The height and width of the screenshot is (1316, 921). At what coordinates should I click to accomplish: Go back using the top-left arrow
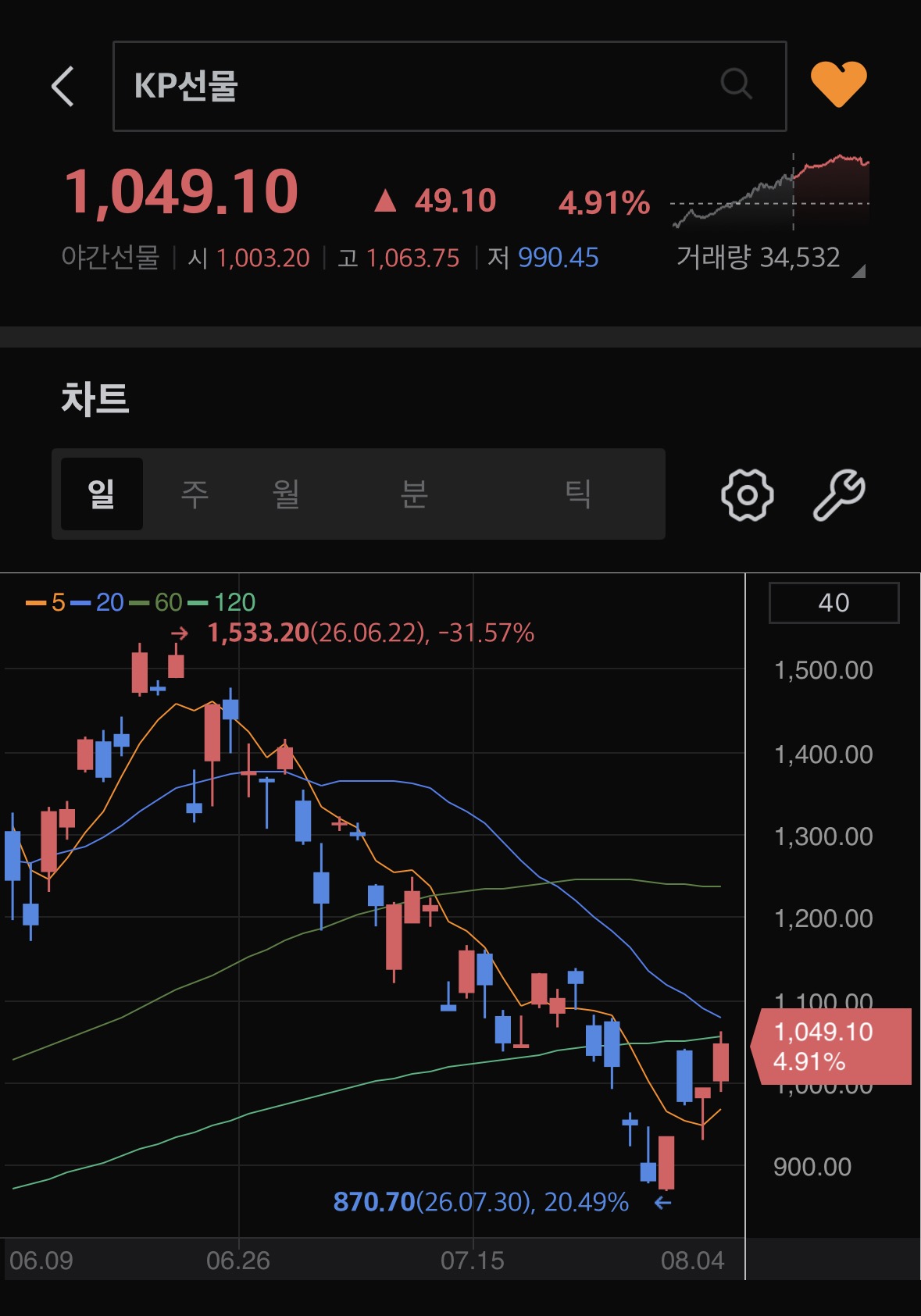(x=63, y=86)
